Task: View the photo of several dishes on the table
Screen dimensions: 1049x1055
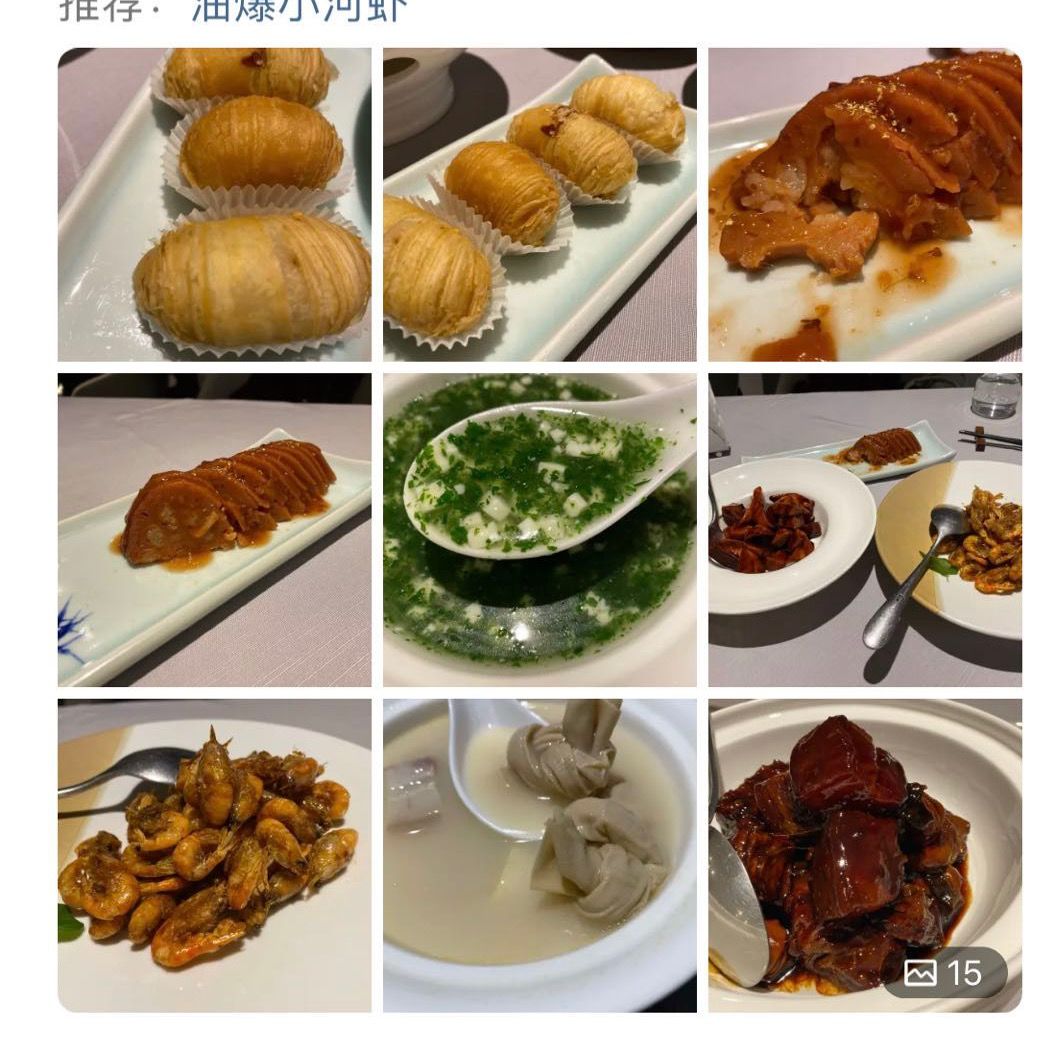Action: [865, 529]
